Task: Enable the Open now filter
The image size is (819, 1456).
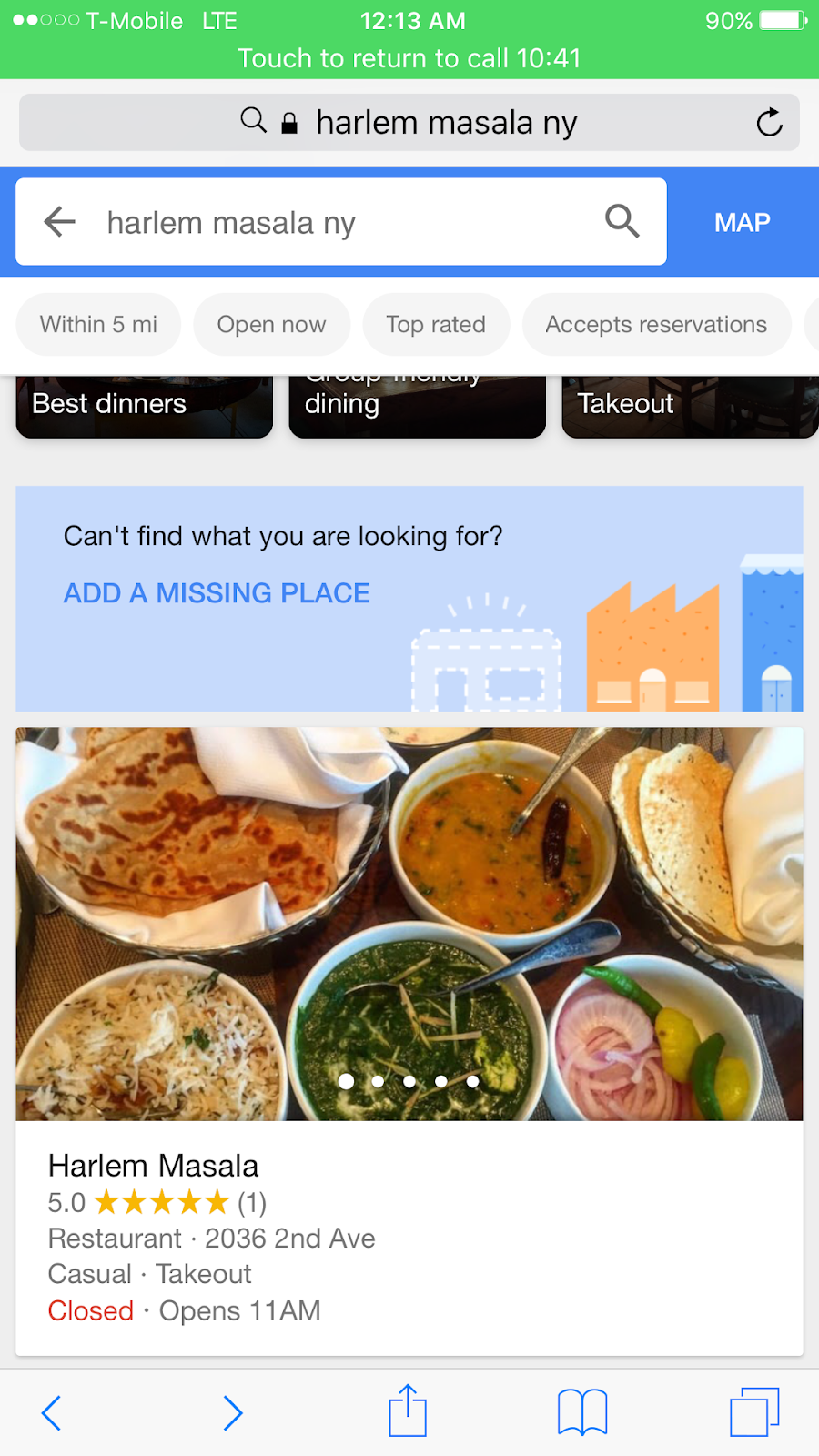Action: click(271, 324)
